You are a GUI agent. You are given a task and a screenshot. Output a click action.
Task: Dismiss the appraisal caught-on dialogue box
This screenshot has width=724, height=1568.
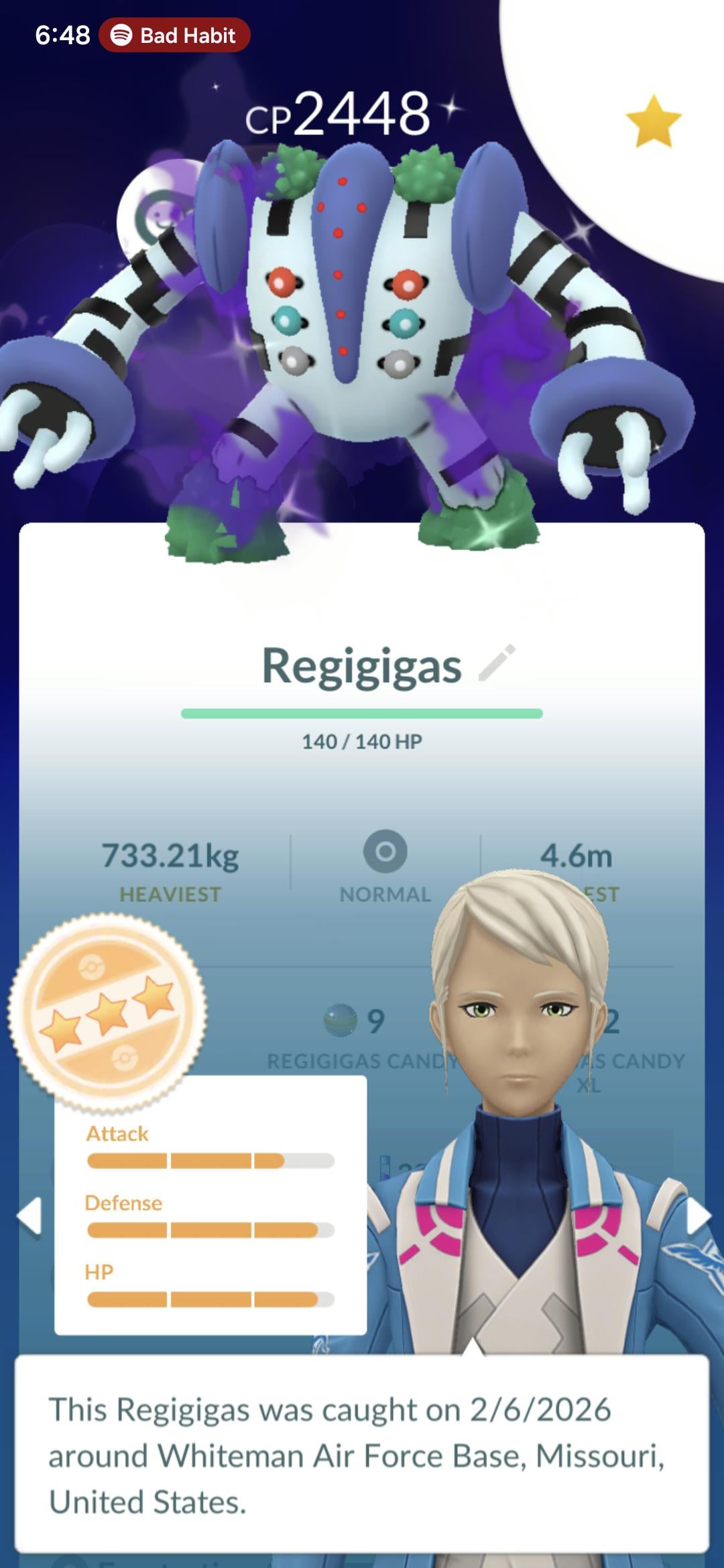362,1454
